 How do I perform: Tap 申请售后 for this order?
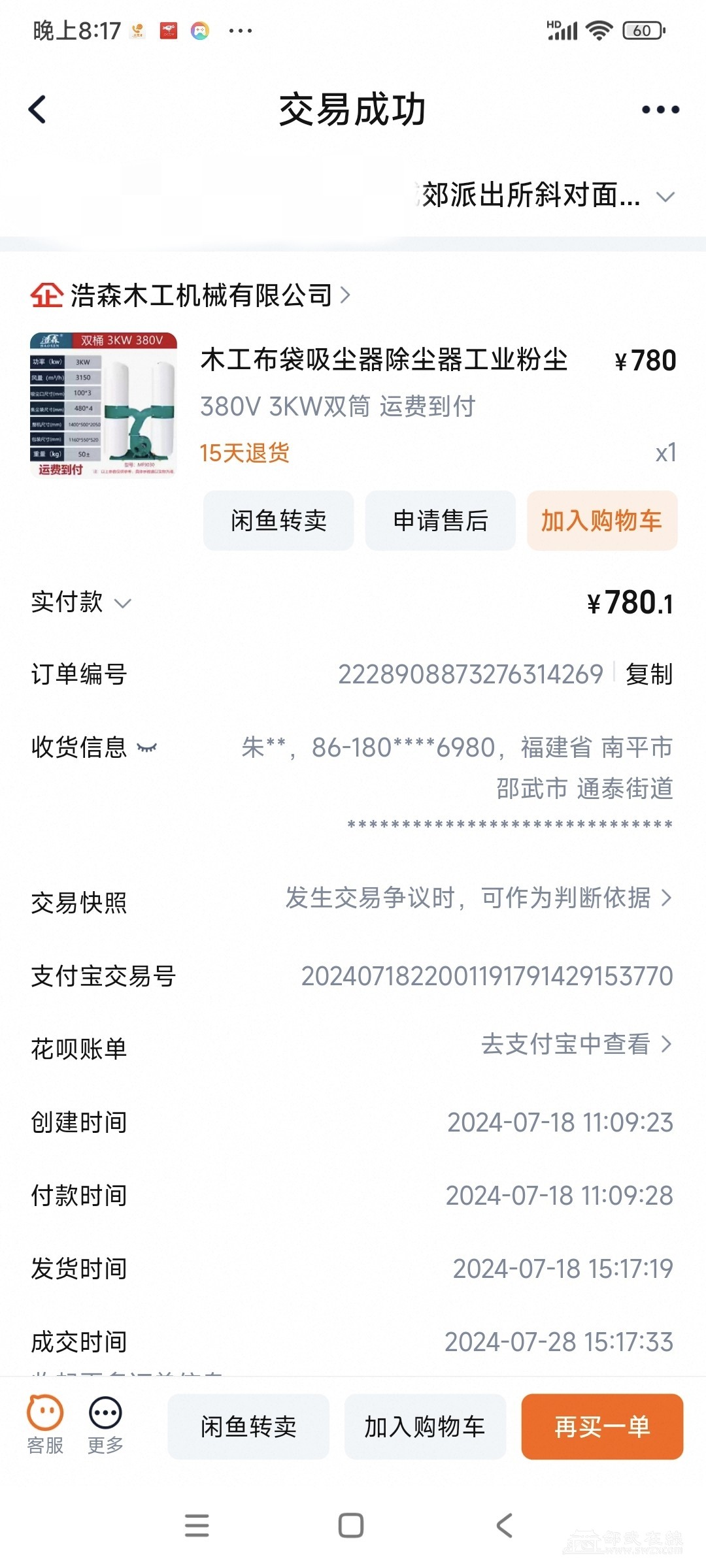[440, 521]
